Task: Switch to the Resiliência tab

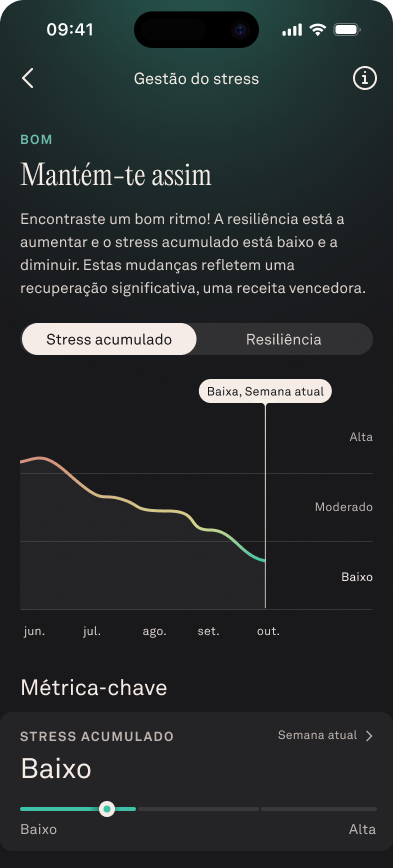Action: click(283, 339)
